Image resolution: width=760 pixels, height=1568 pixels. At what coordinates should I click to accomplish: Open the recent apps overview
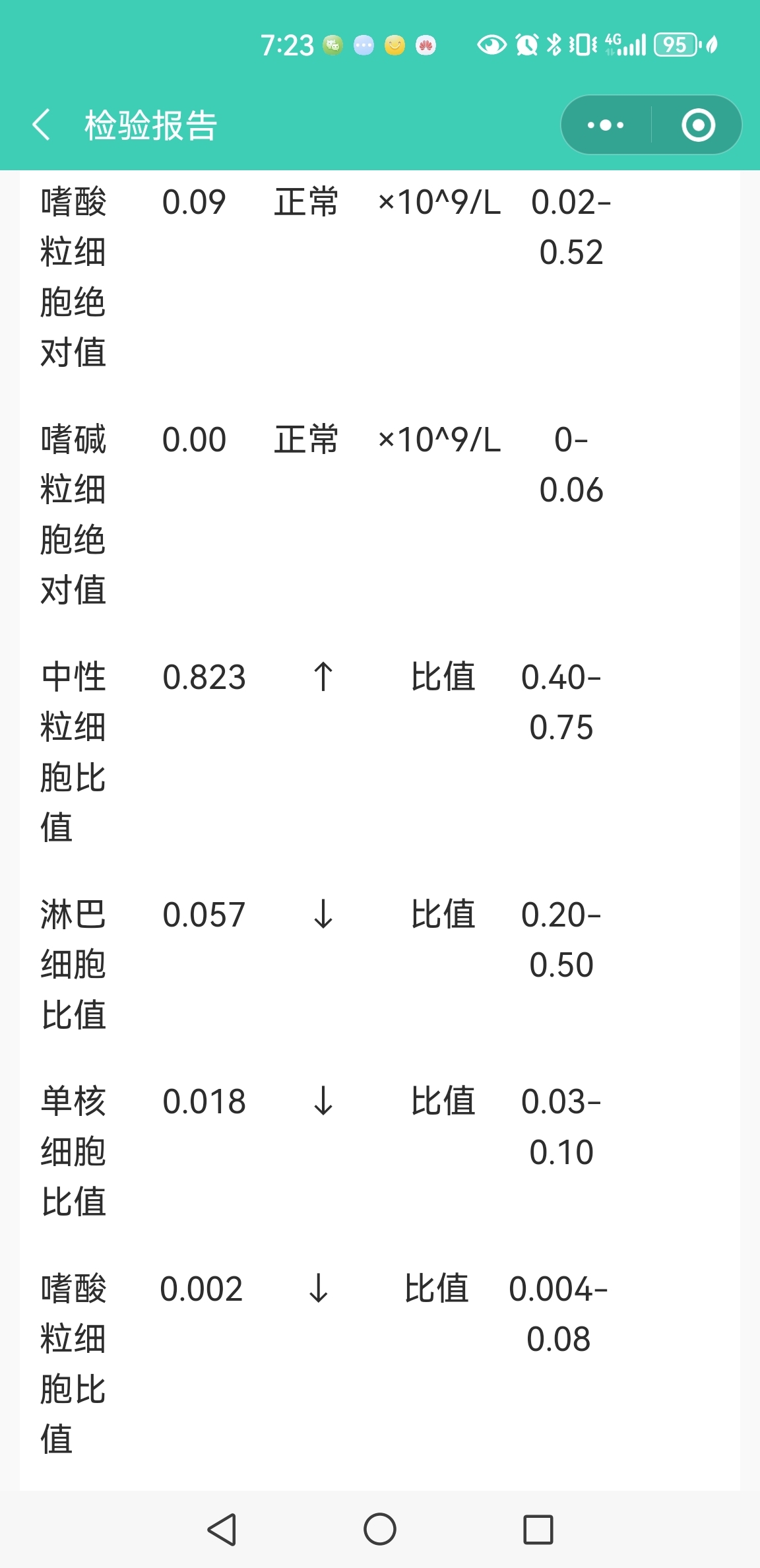click(x=538, y=1529)
